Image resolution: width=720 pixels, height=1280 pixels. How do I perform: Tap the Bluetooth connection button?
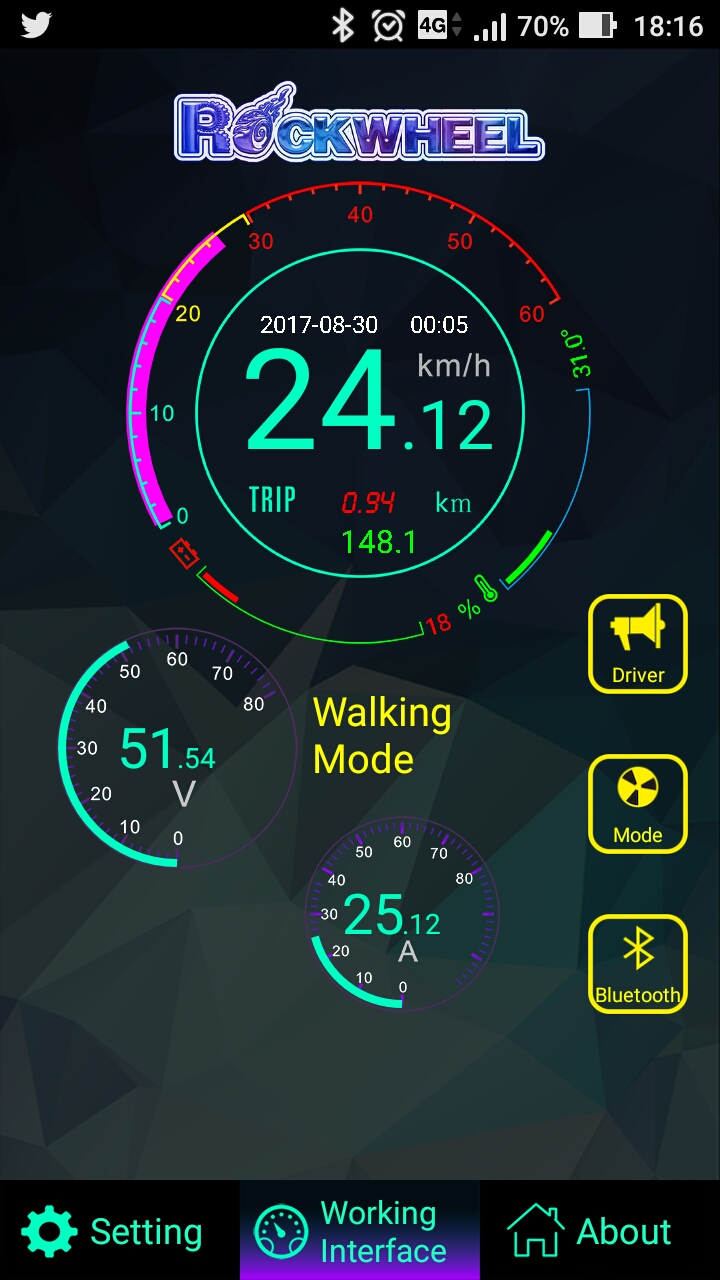coord(638,964)
